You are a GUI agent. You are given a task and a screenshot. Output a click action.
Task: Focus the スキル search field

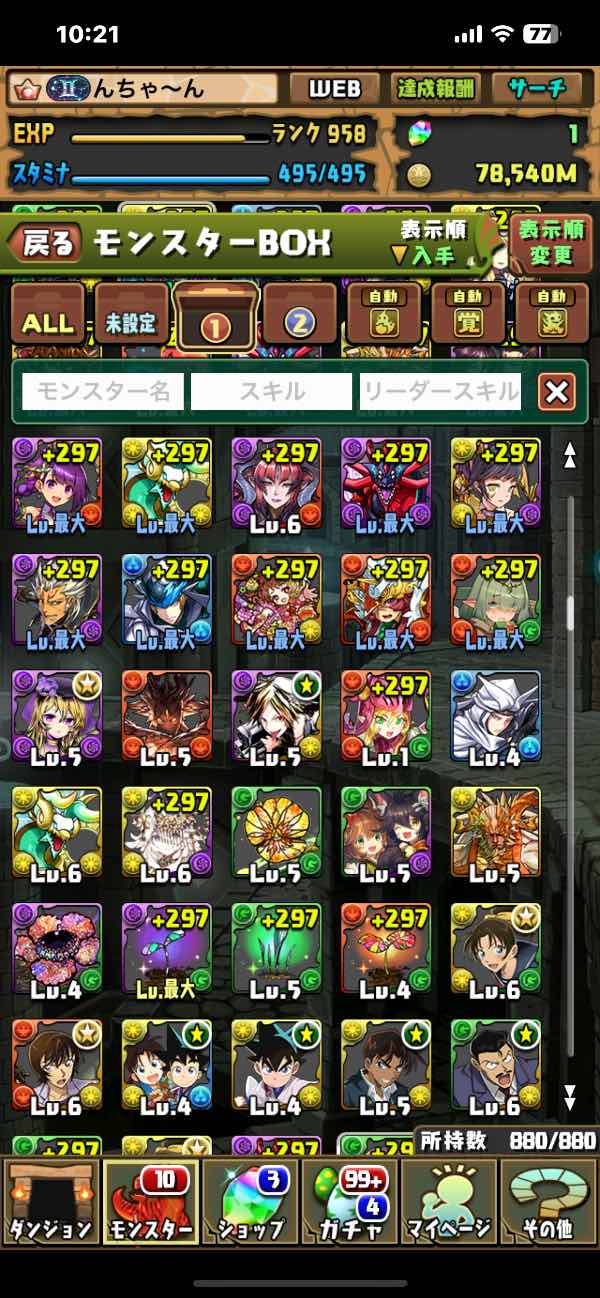coord(271,391)
